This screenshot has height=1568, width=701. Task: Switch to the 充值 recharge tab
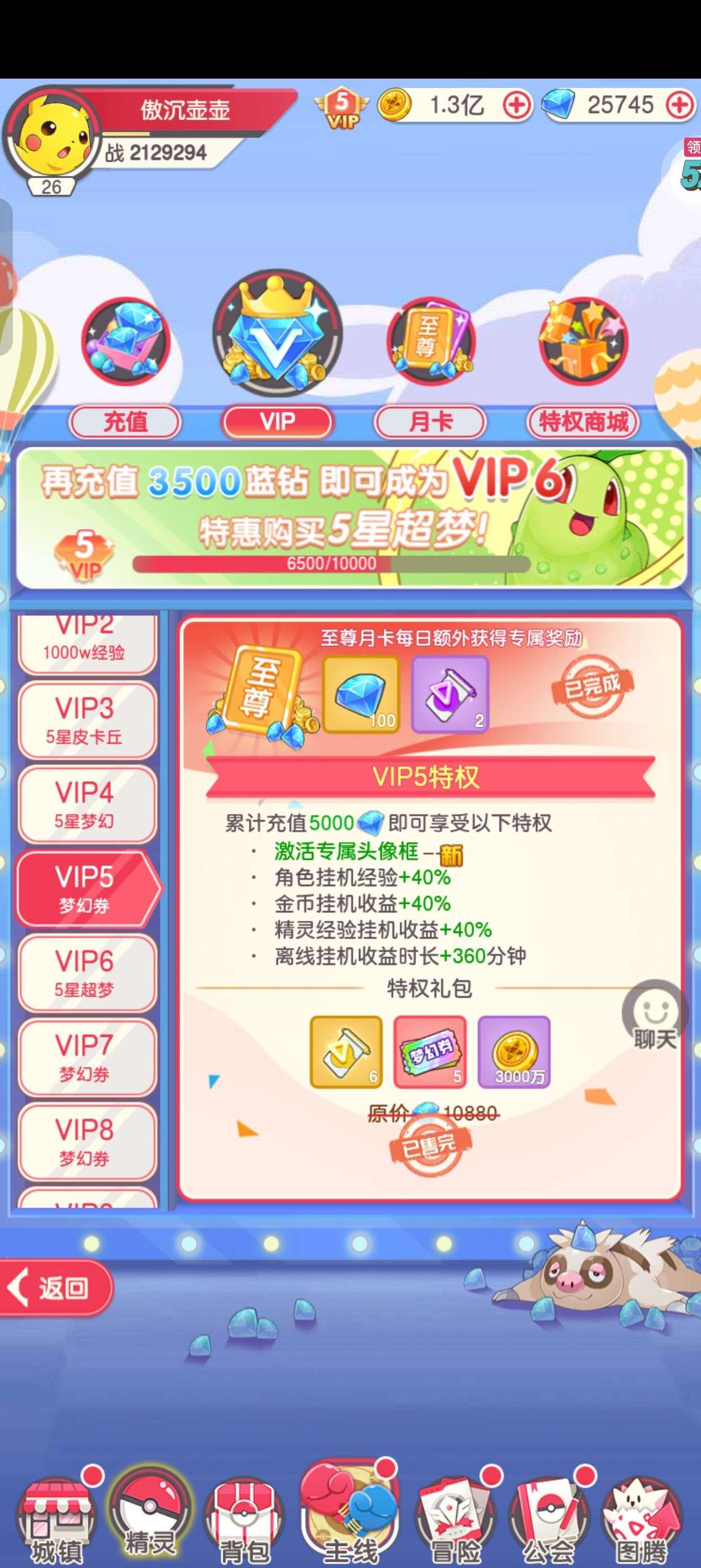126,422
